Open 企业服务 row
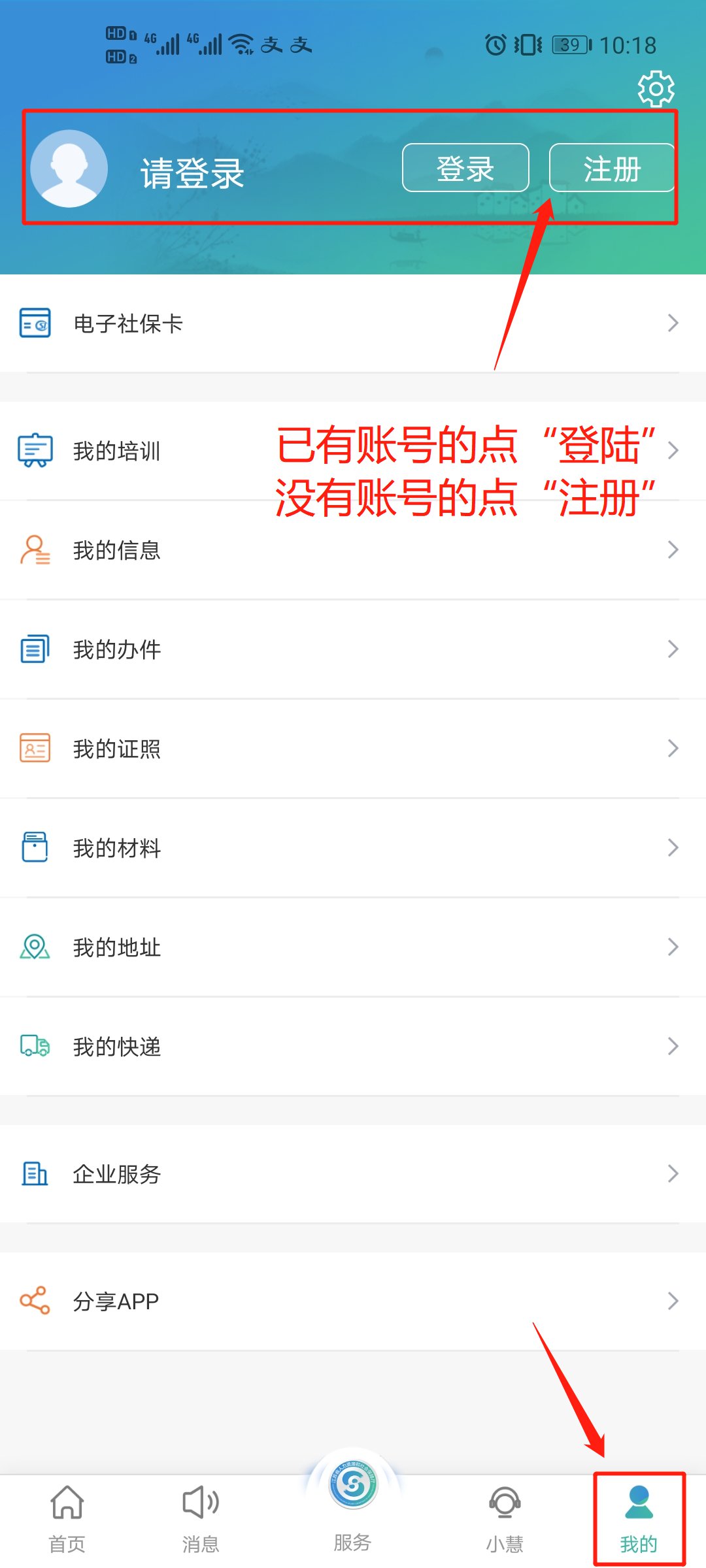 click(353, 1174)
